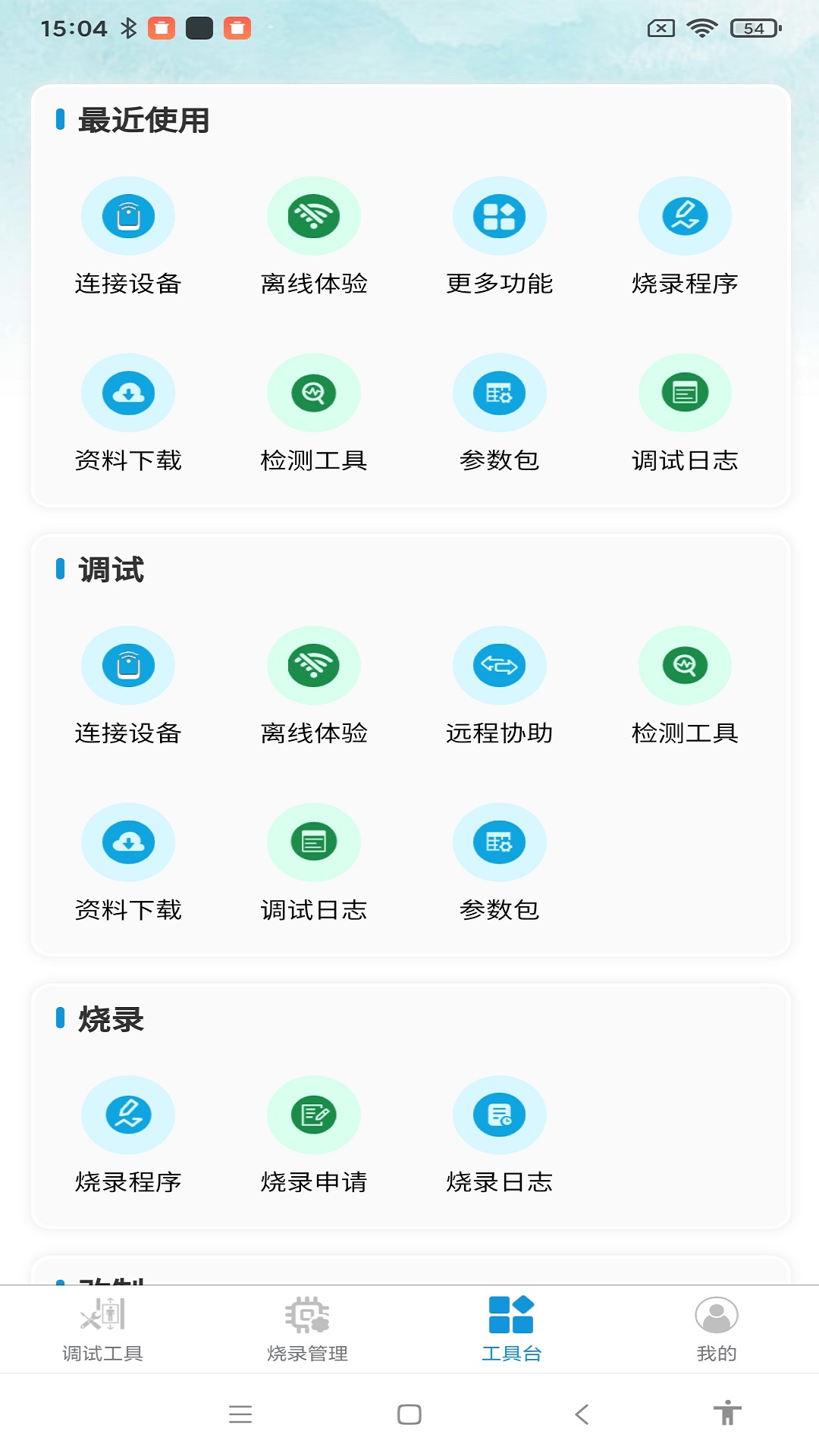Launch the 检测工具 detection tool

click(313, 393)
